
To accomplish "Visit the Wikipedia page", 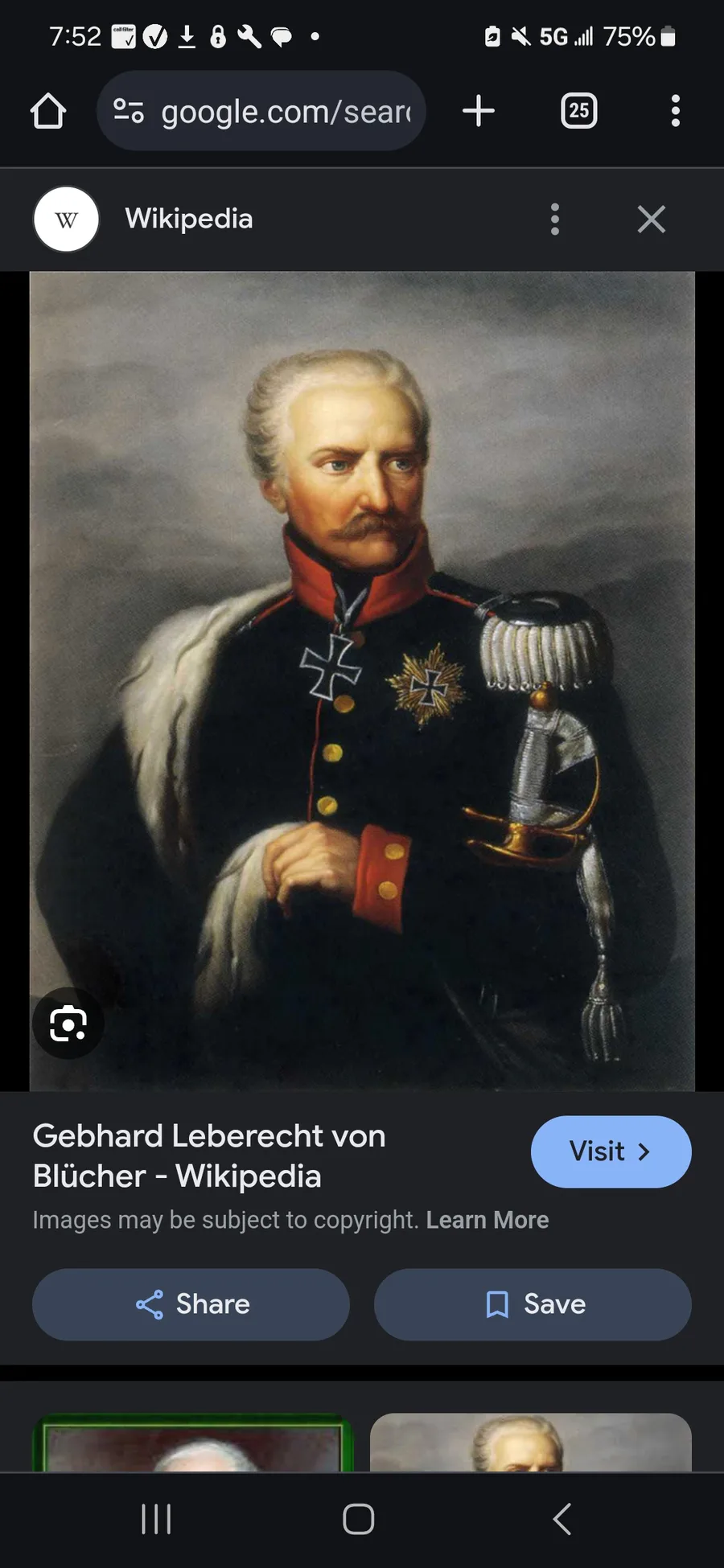I will click(610, 1151).
